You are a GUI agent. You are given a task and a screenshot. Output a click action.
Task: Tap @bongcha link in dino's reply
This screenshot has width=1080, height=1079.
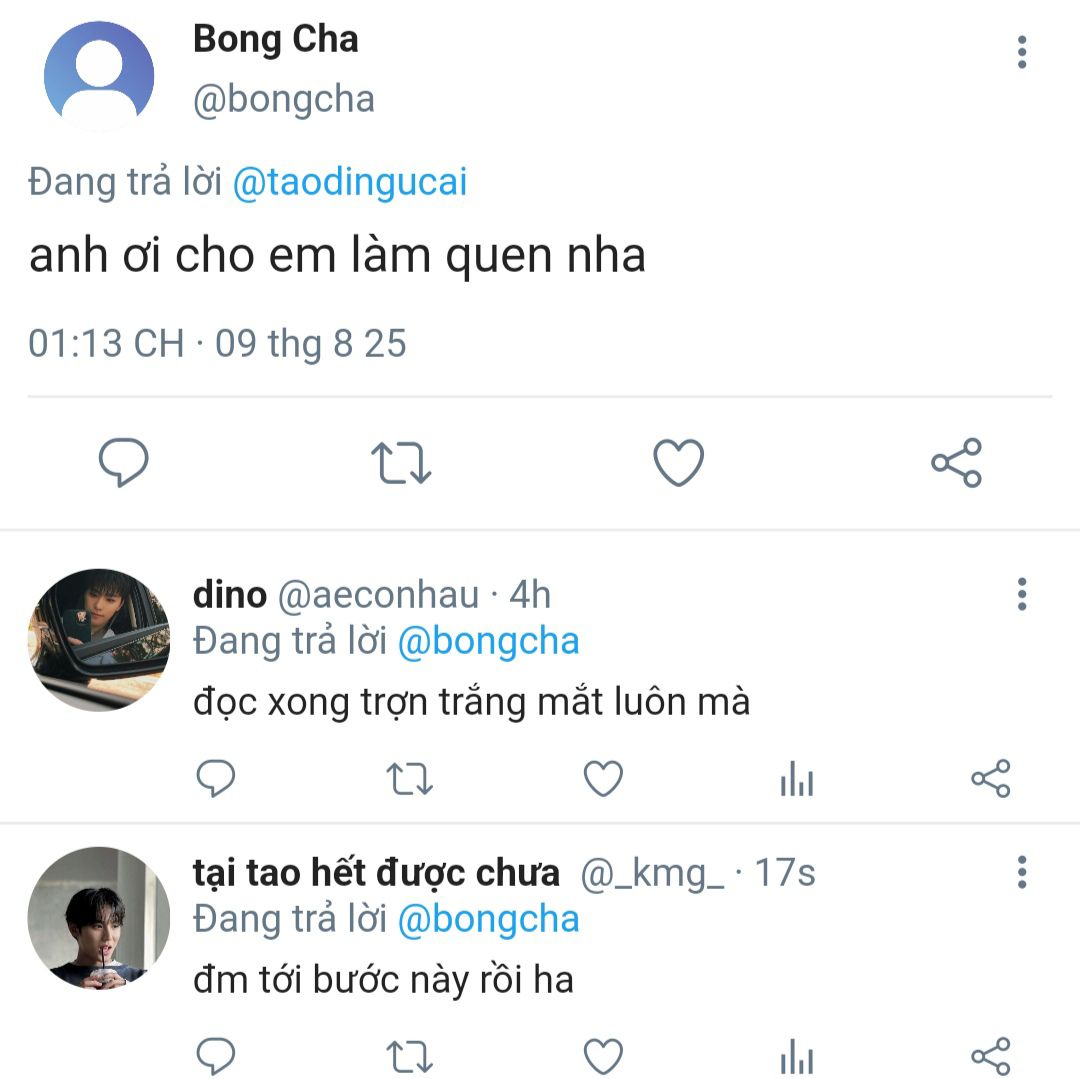(x=488, y=641)
